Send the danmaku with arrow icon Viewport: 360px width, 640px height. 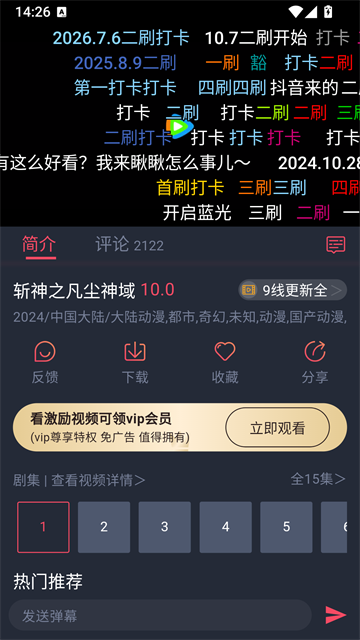pos(336,615)
